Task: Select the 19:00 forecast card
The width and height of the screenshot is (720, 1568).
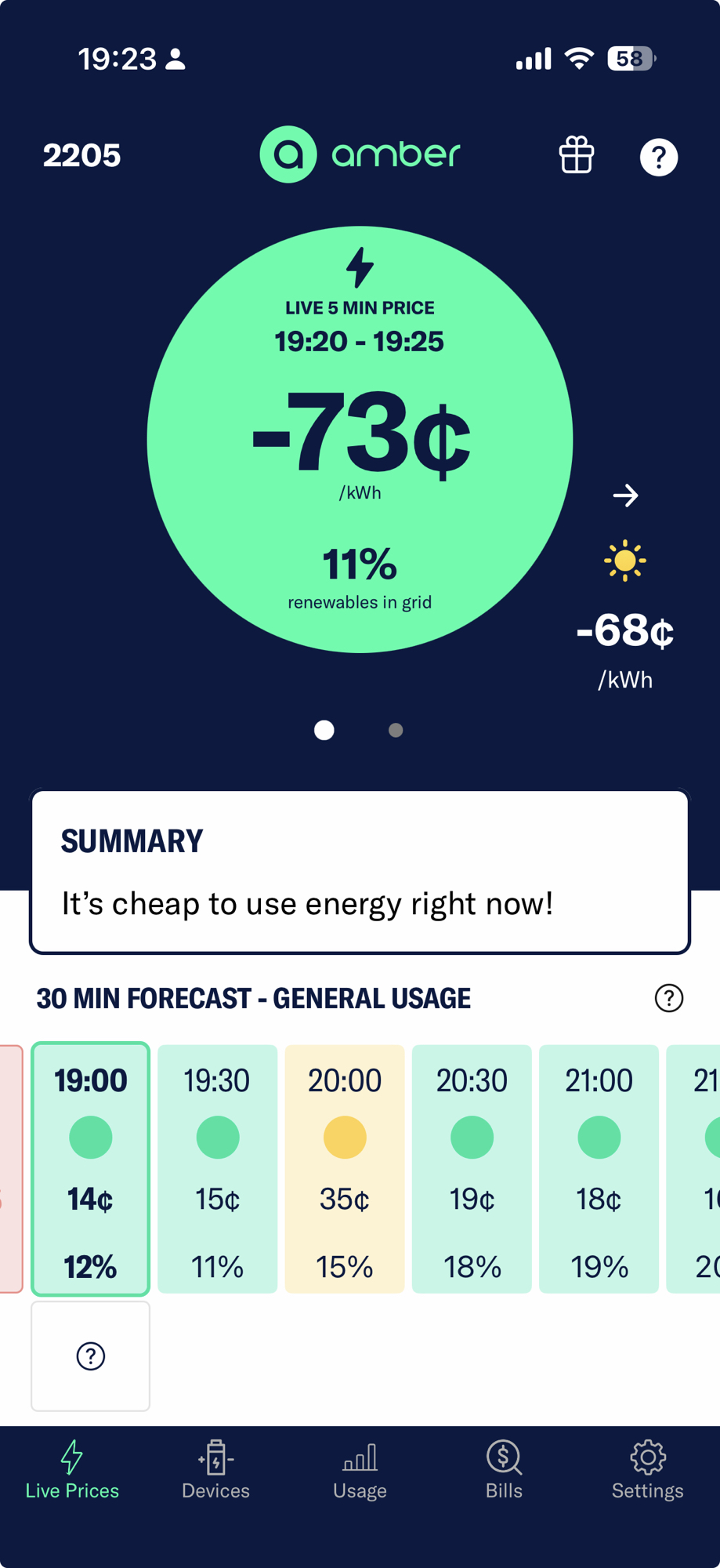Action: pyautogui.click(x=91, y=1168)
